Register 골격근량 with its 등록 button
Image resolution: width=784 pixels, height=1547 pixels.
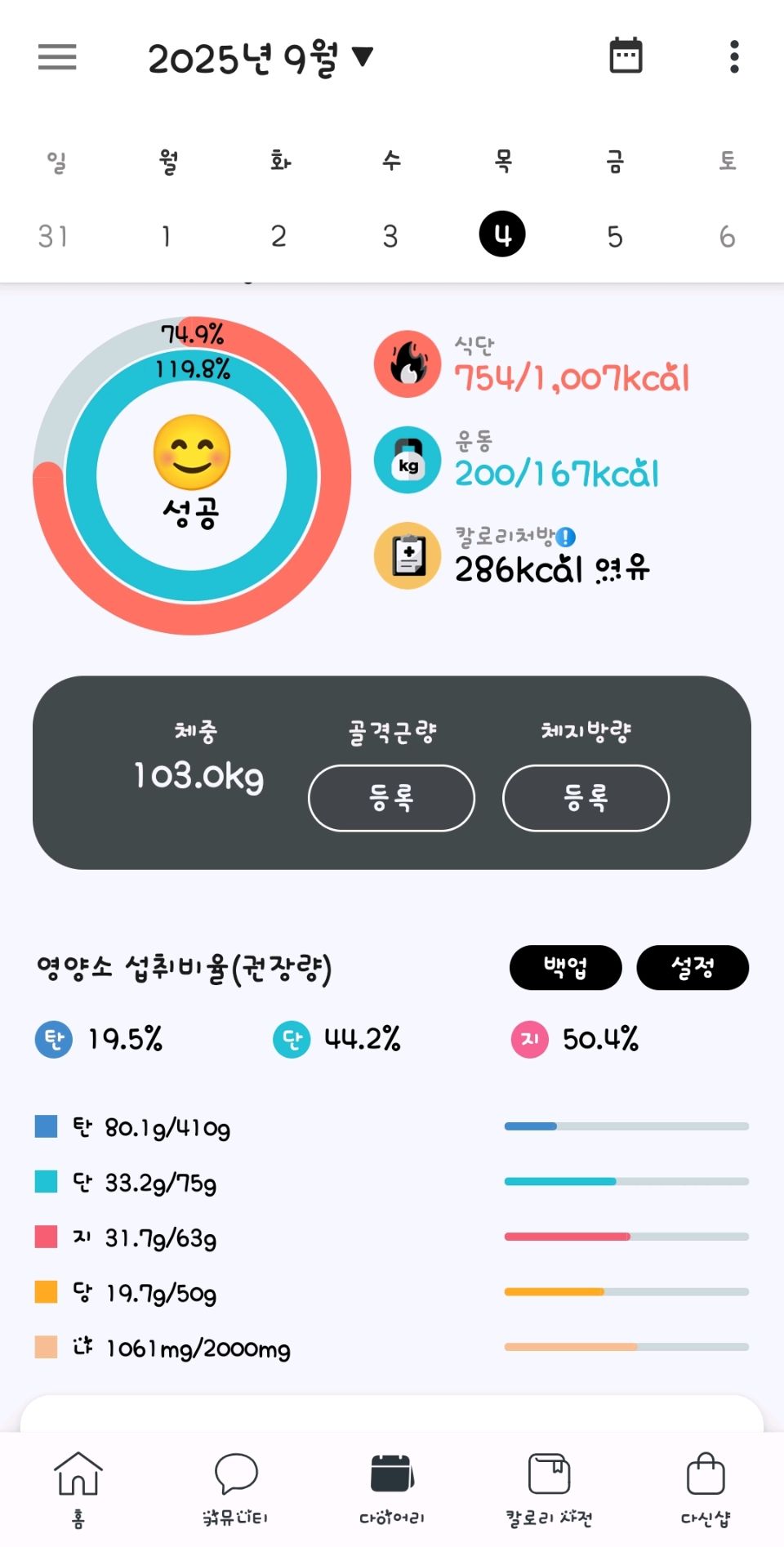click(x=391, y=797)
